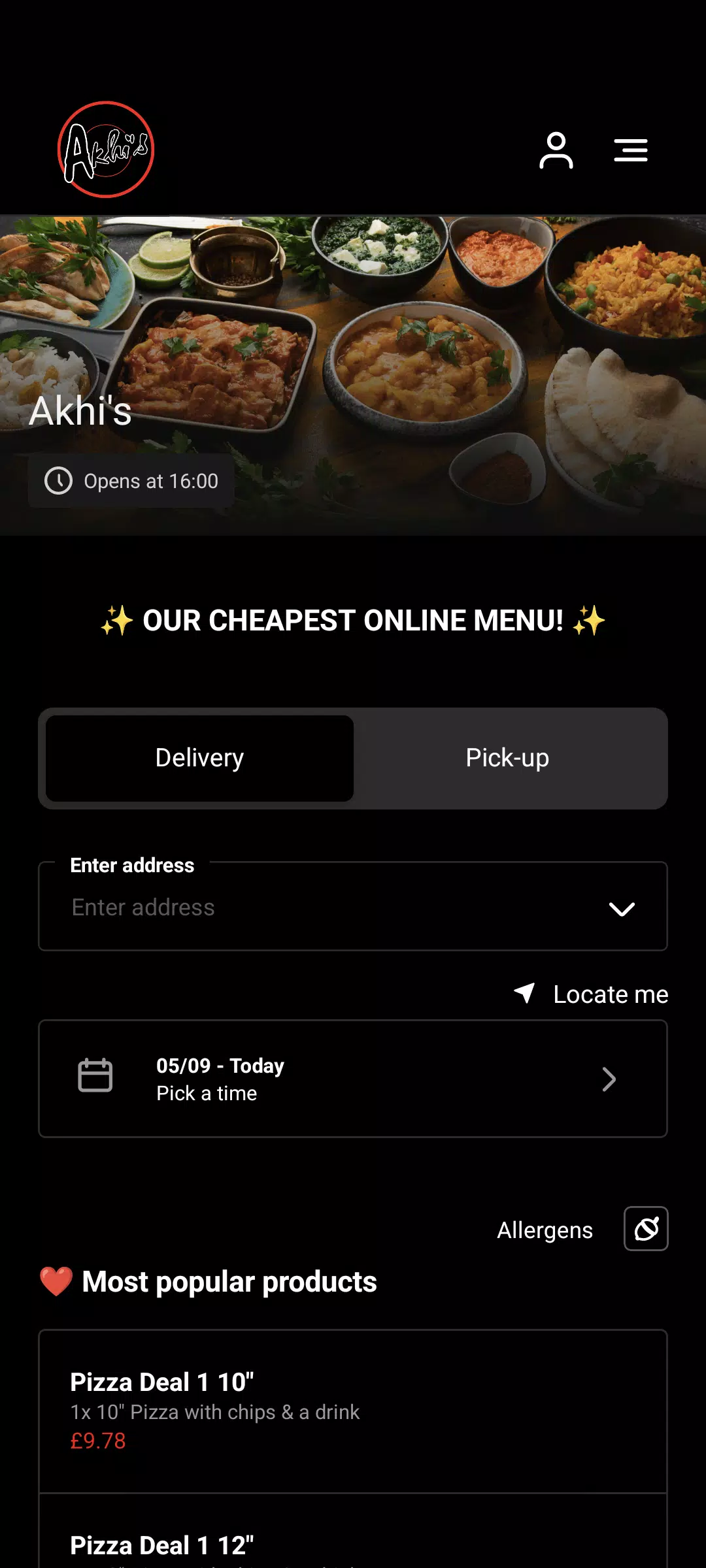Open the Pick a time selector

click(x=353, y=1079)
